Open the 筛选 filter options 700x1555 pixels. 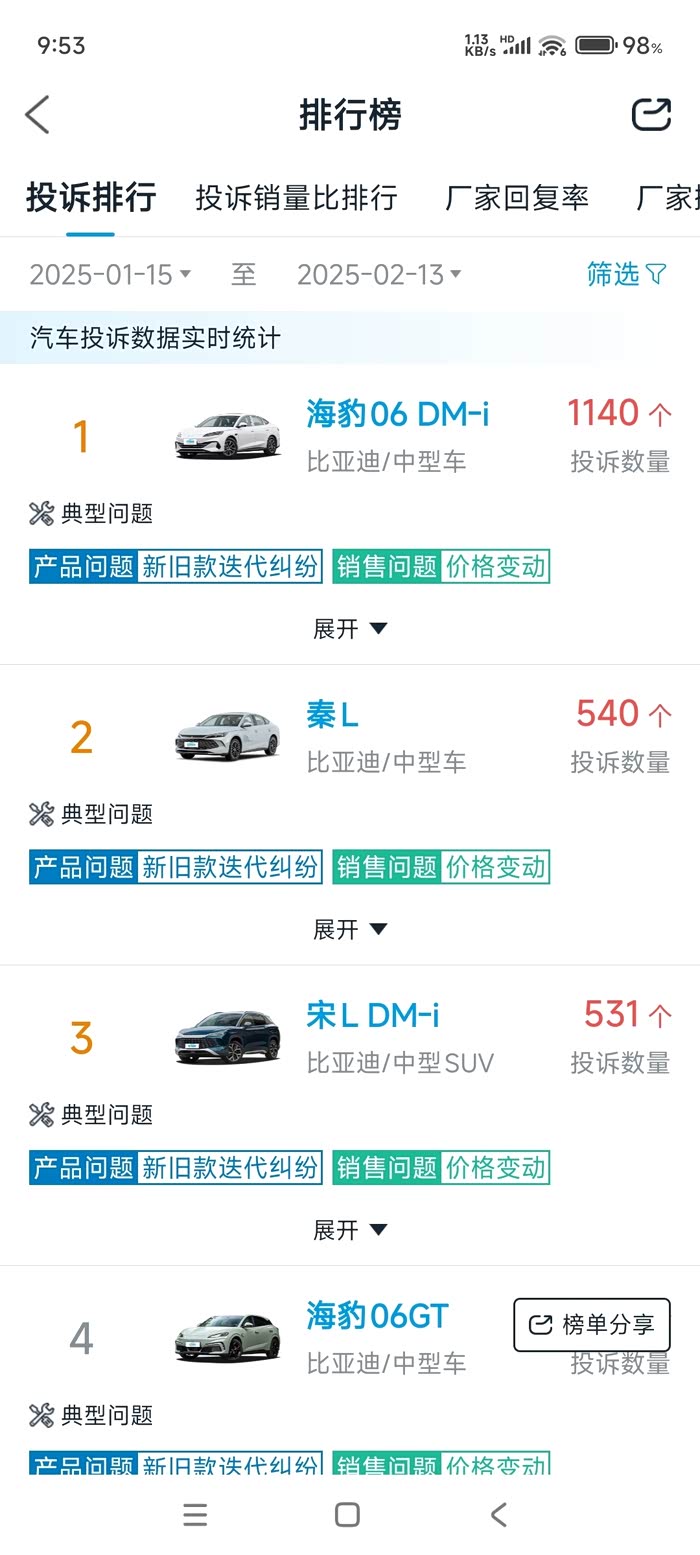tap(626, 274)
